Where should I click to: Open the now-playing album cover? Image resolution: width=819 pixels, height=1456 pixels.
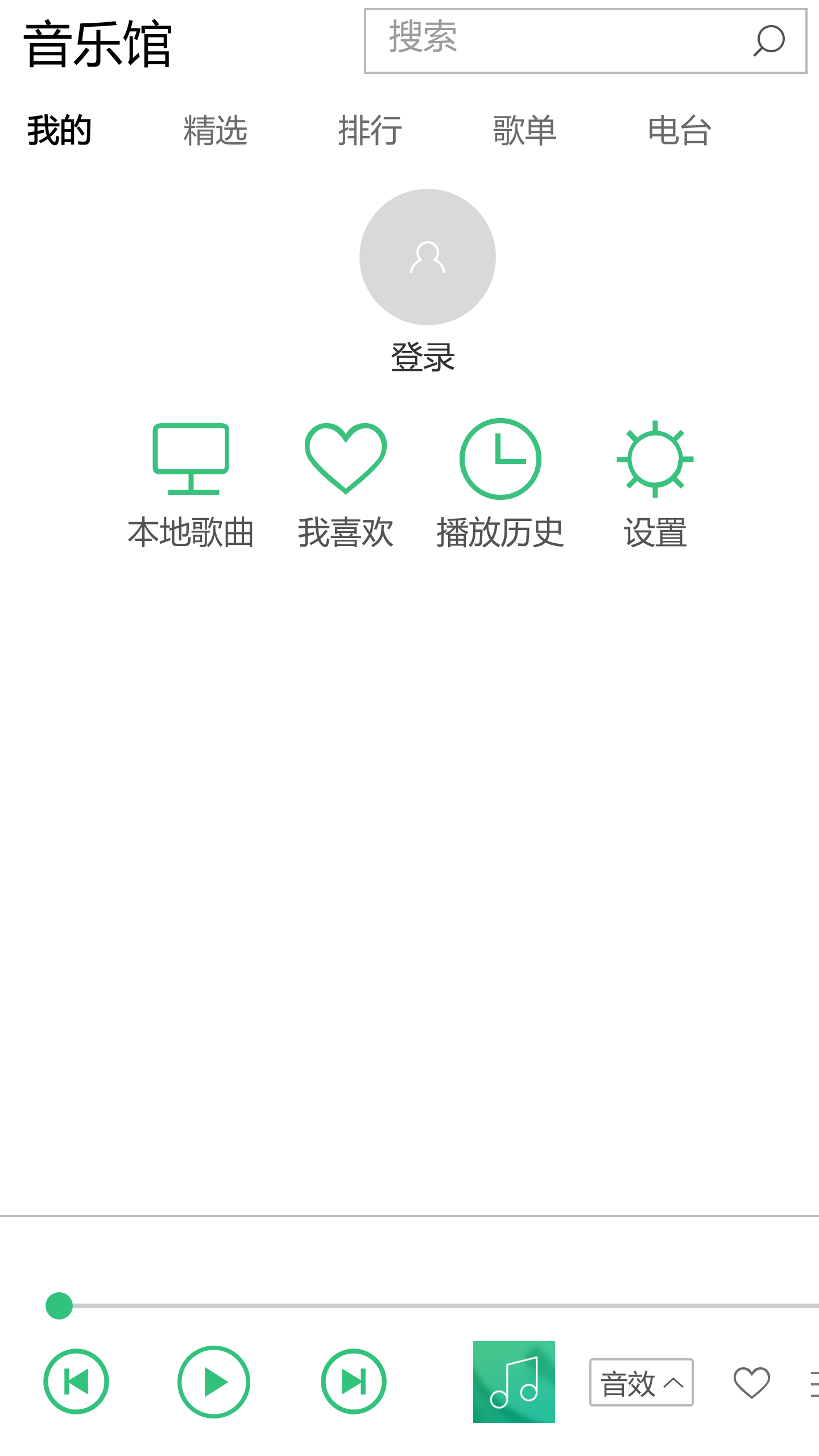[514, 1381]
